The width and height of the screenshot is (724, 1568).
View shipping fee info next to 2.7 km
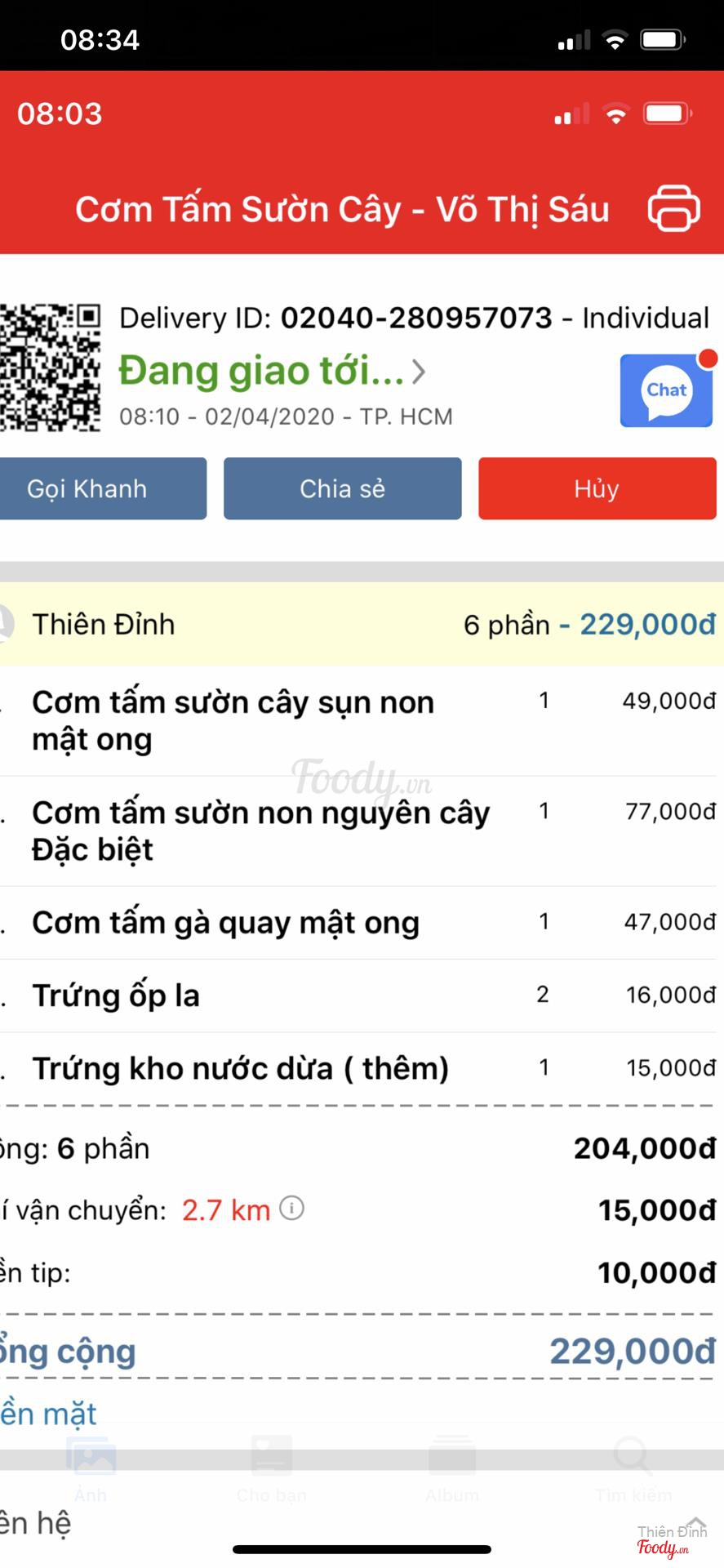pyautogui.click(x=292, y=1208)
